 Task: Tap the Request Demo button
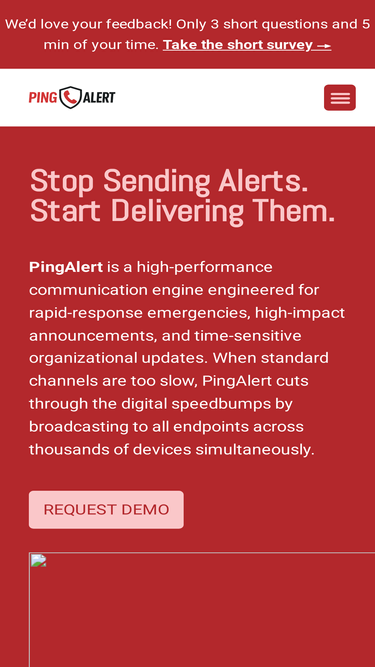[106, 510]
